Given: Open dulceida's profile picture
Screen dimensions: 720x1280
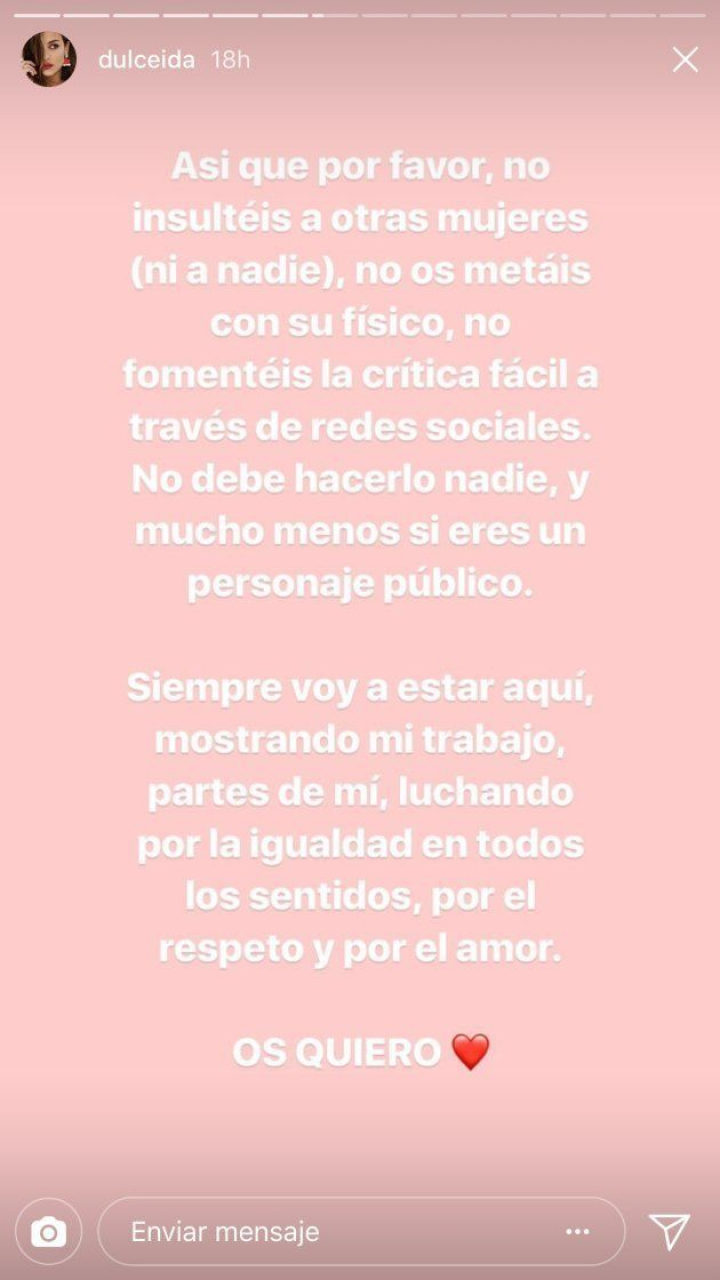Looking at the screenshot, I should point(49,59).
